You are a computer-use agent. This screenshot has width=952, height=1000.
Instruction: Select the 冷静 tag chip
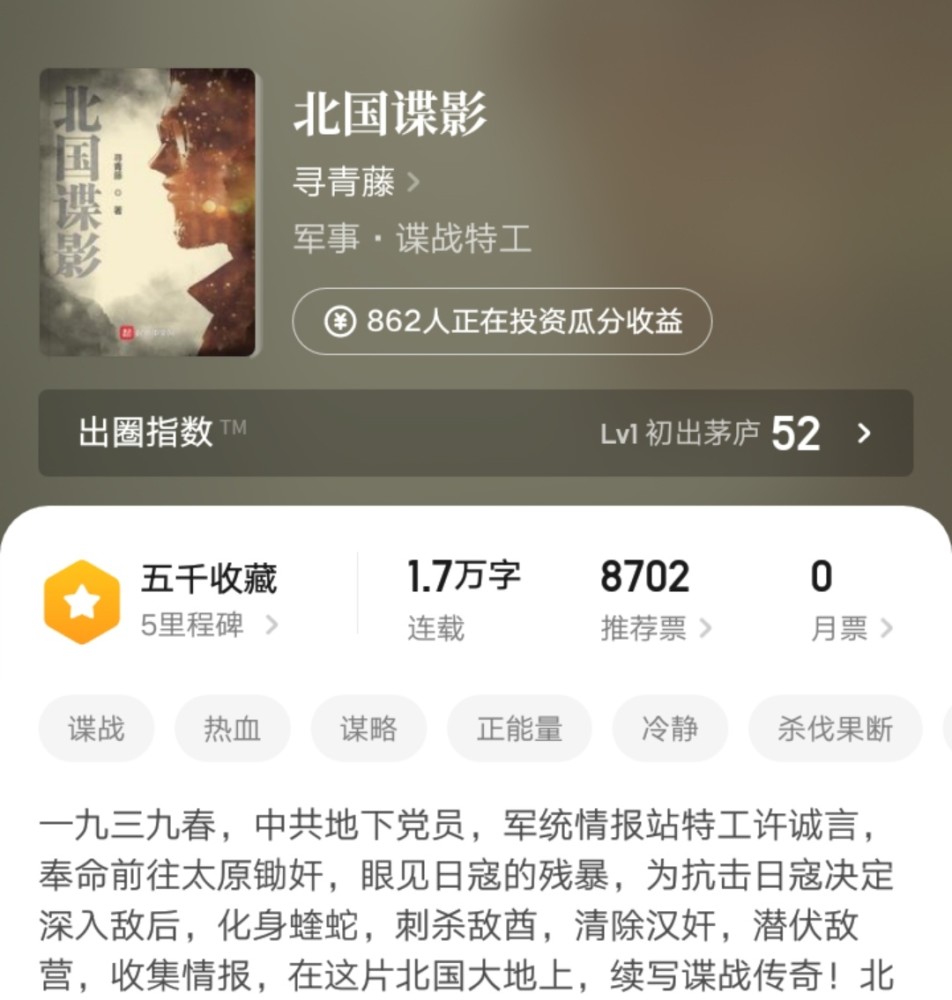pyautogui.click(x=670, y=729)
